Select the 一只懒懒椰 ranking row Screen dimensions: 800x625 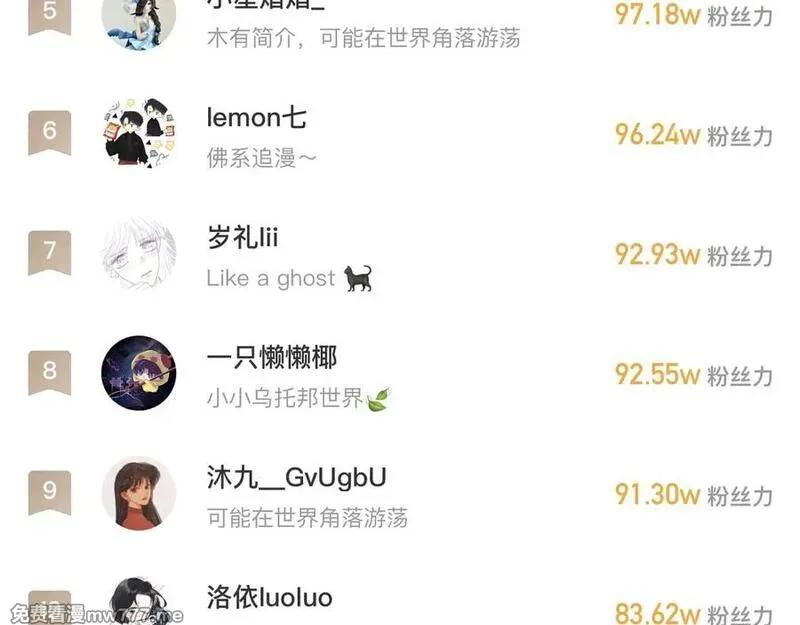pyautogui.click(x=400, y=374)
